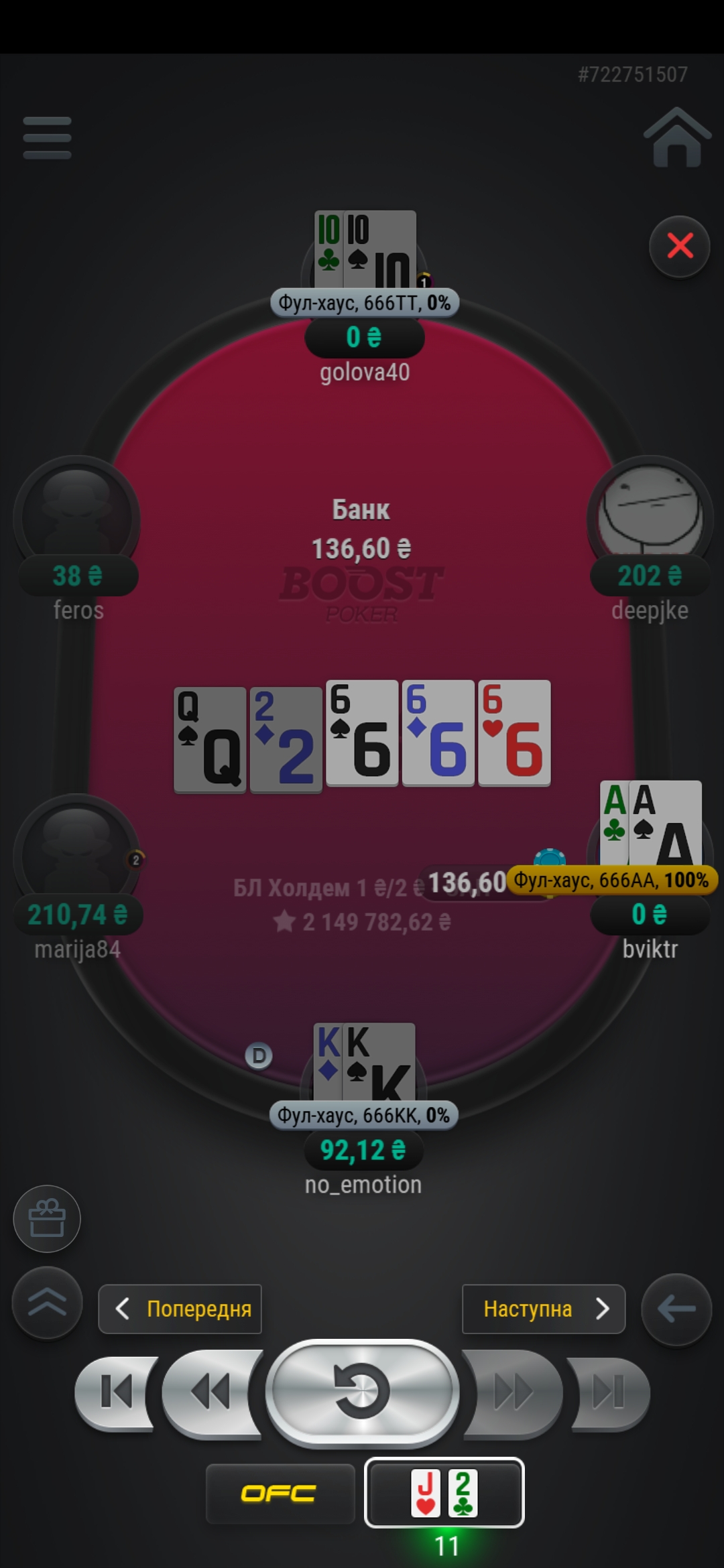Select the J-2 holdem table tab
Screen dimensions: 724x1568
click(x=444, y=1493)
